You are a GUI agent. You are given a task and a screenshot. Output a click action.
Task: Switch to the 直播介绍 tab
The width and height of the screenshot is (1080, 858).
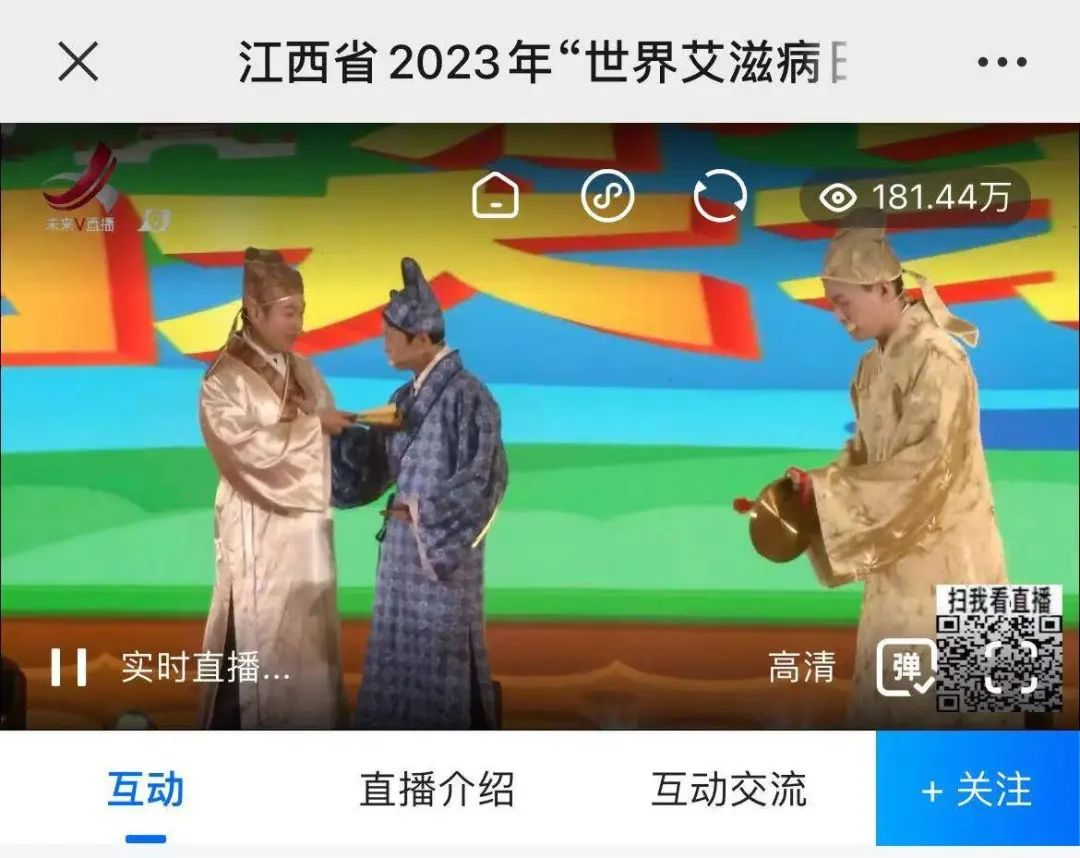pyautogui.click(x=437, y=790)
